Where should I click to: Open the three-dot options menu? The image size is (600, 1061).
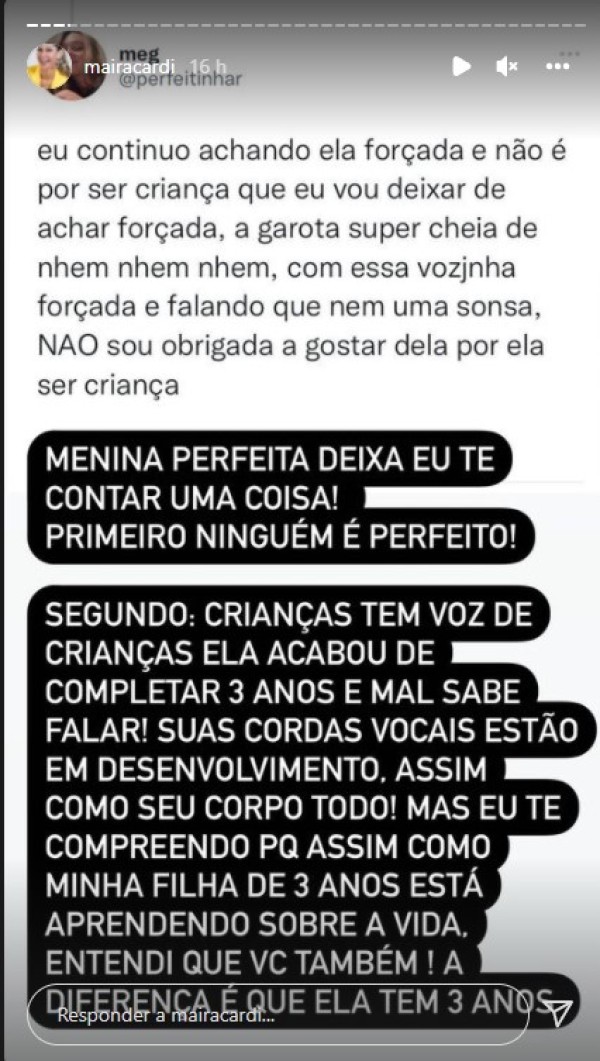point(557,66)
